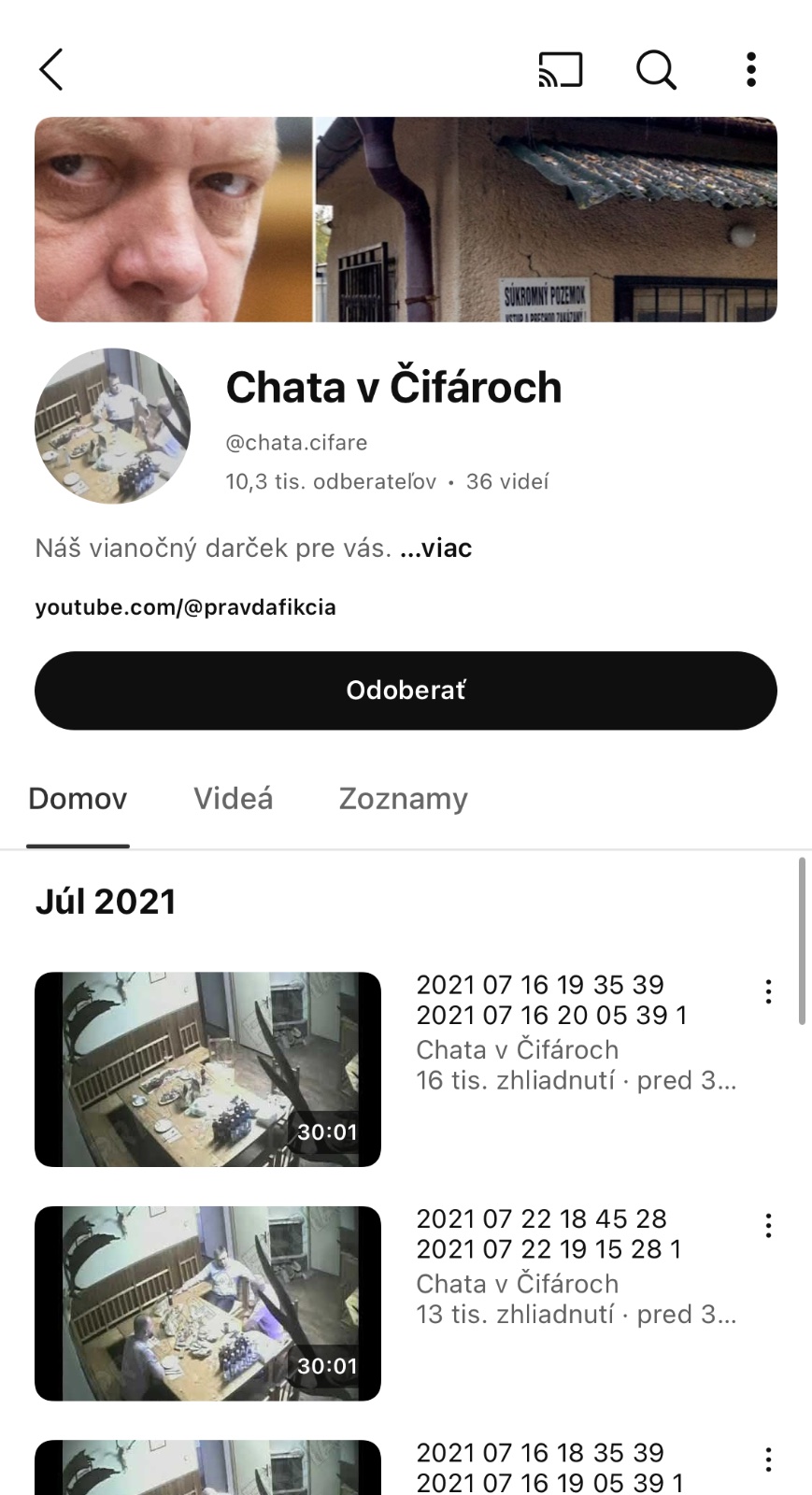Subscribe with the Odoberať button
This screenshot has height=1495, width=812.
coord(406,691)
